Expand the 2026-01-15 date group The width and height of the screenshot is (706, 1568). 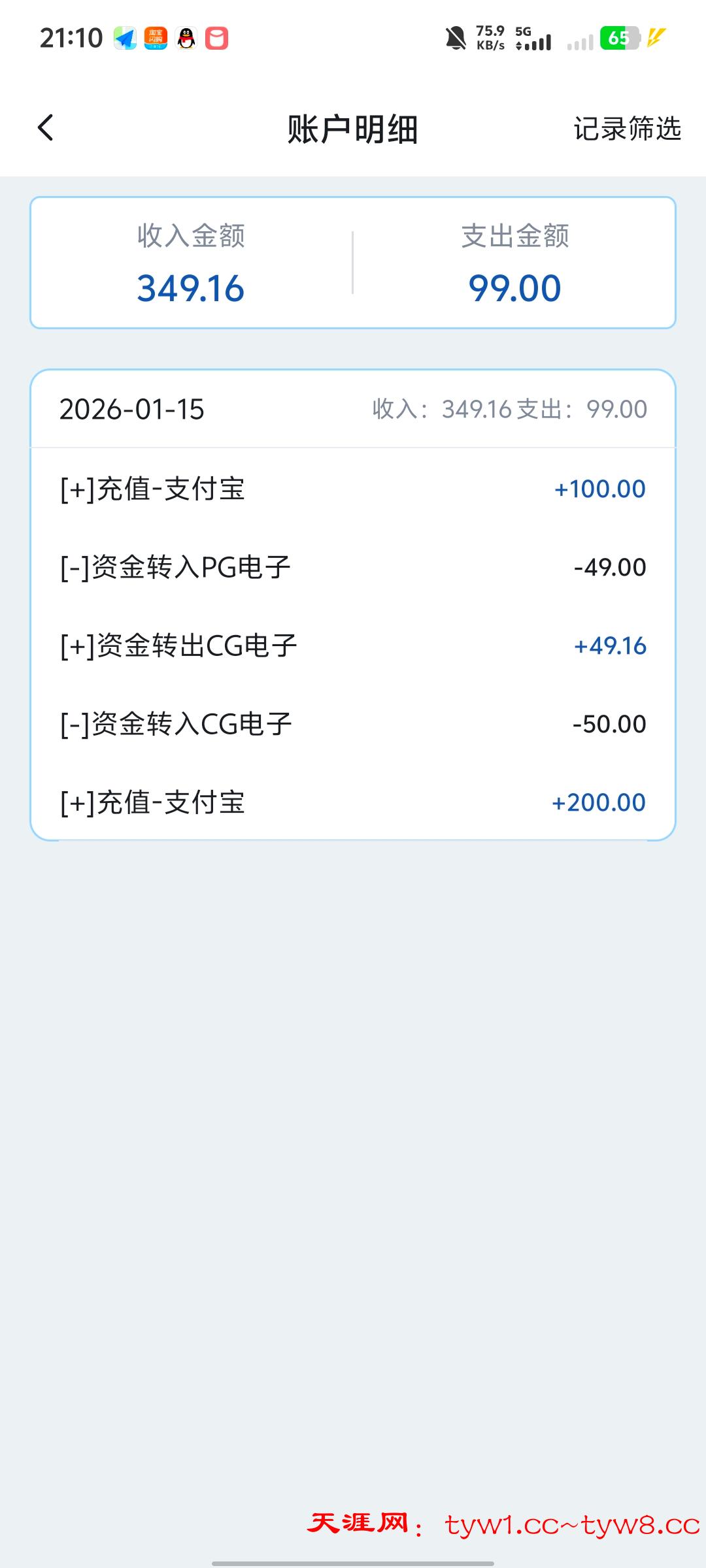coord(131,410)
